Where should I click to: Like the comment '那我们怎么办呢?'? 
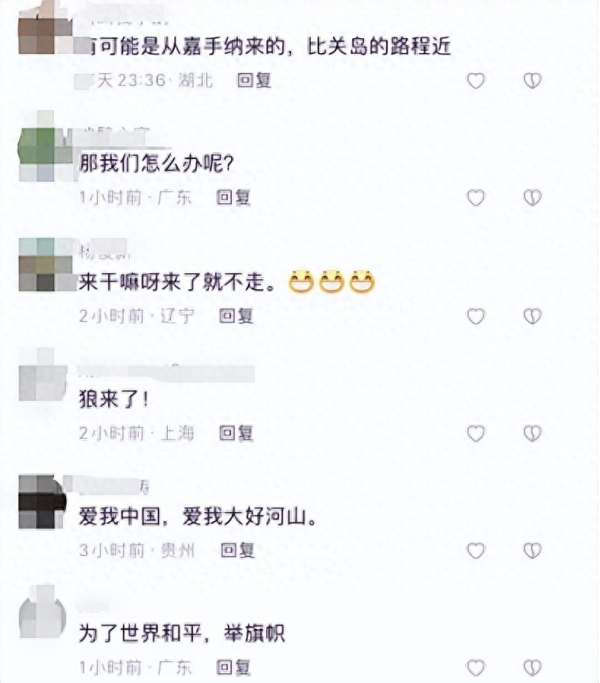pos(476,198)
